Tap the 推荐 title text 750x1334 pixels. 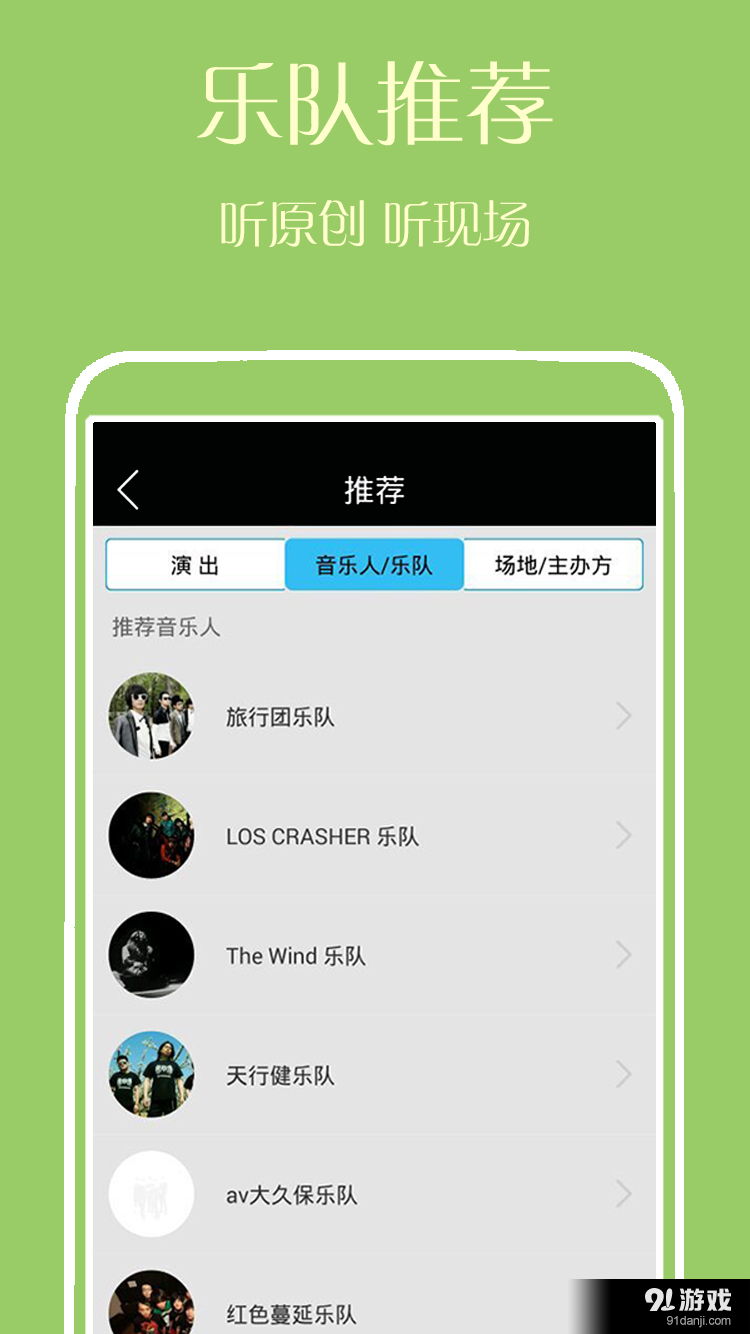click(373, 491)
